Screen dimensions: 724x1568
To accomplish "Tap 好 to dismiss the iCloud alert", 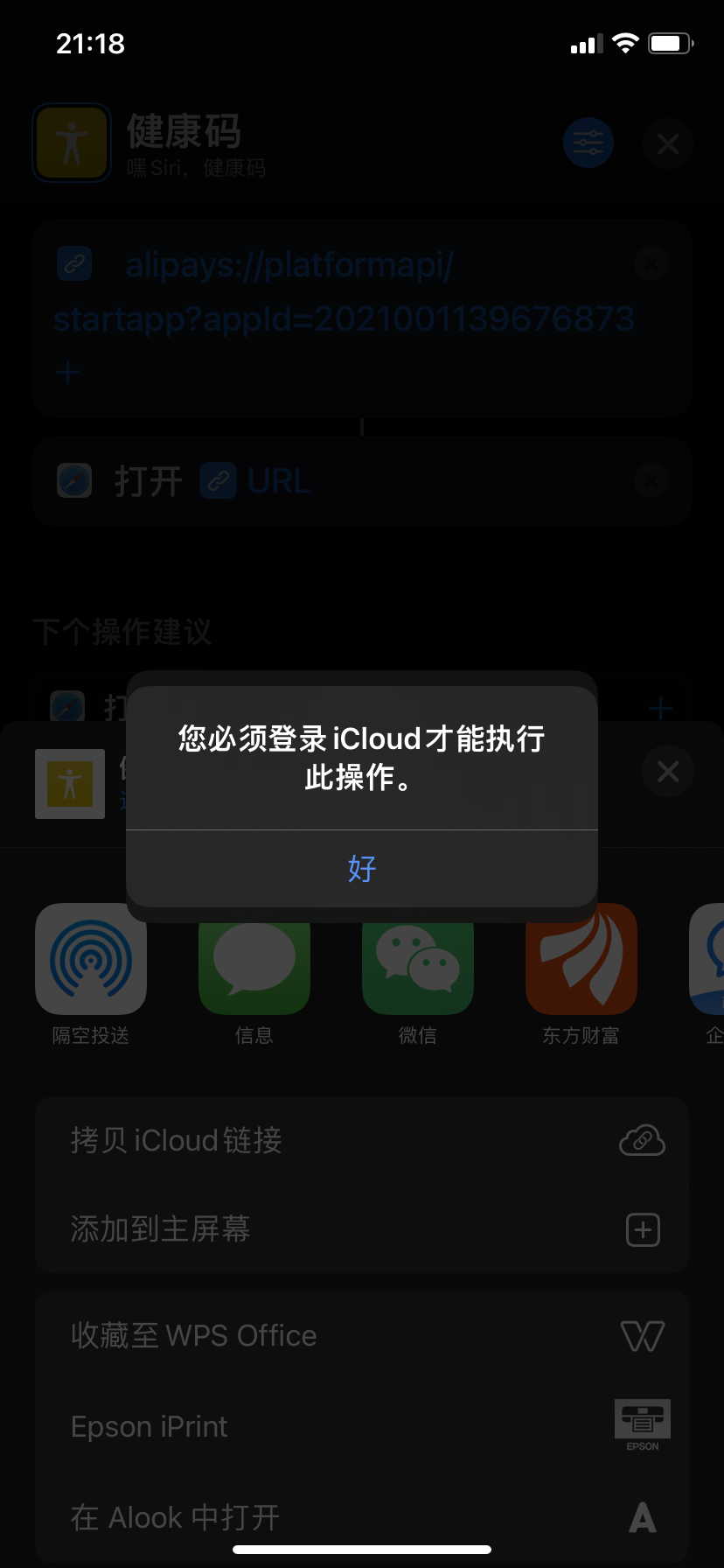I will (361, 869).
